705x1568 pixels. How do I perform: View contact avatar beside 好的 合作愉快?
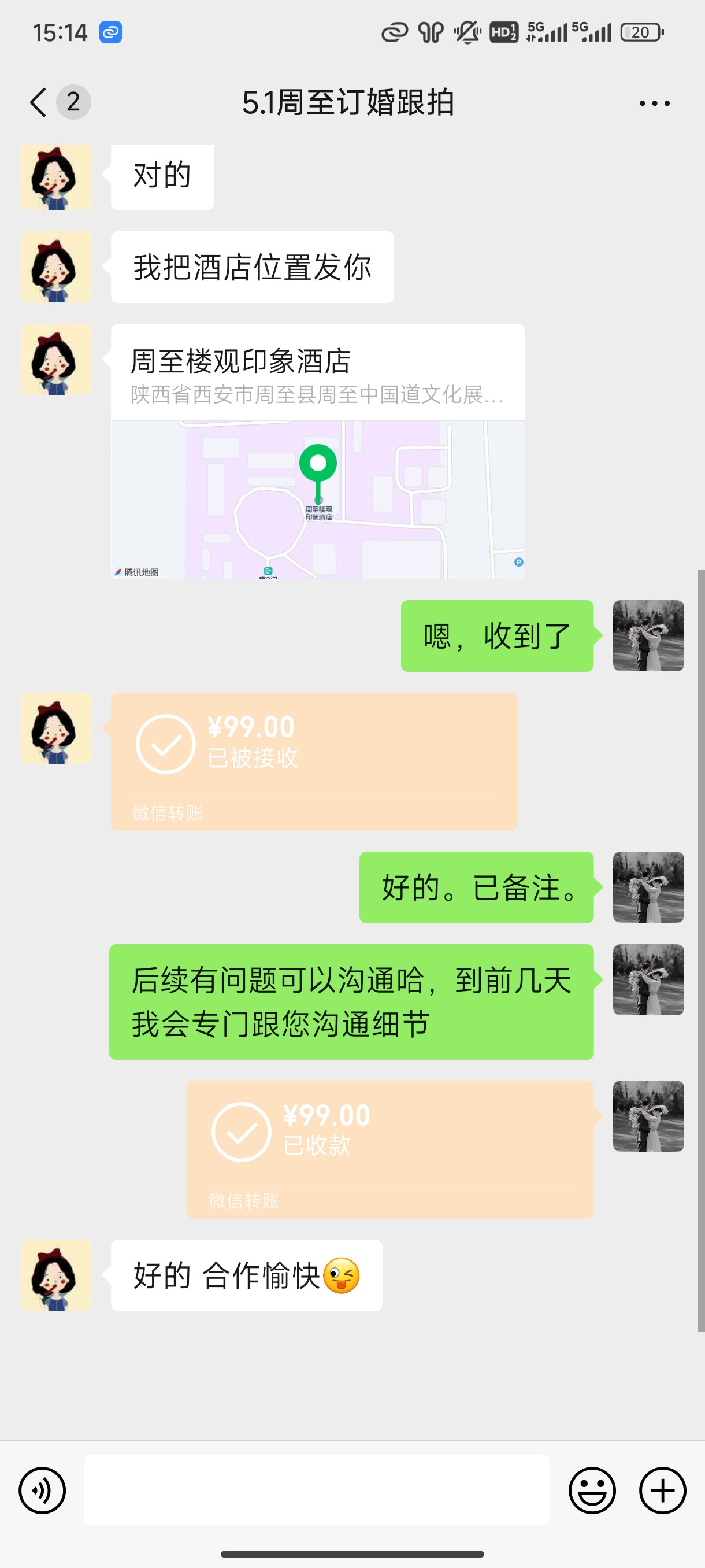(57, 1275)
